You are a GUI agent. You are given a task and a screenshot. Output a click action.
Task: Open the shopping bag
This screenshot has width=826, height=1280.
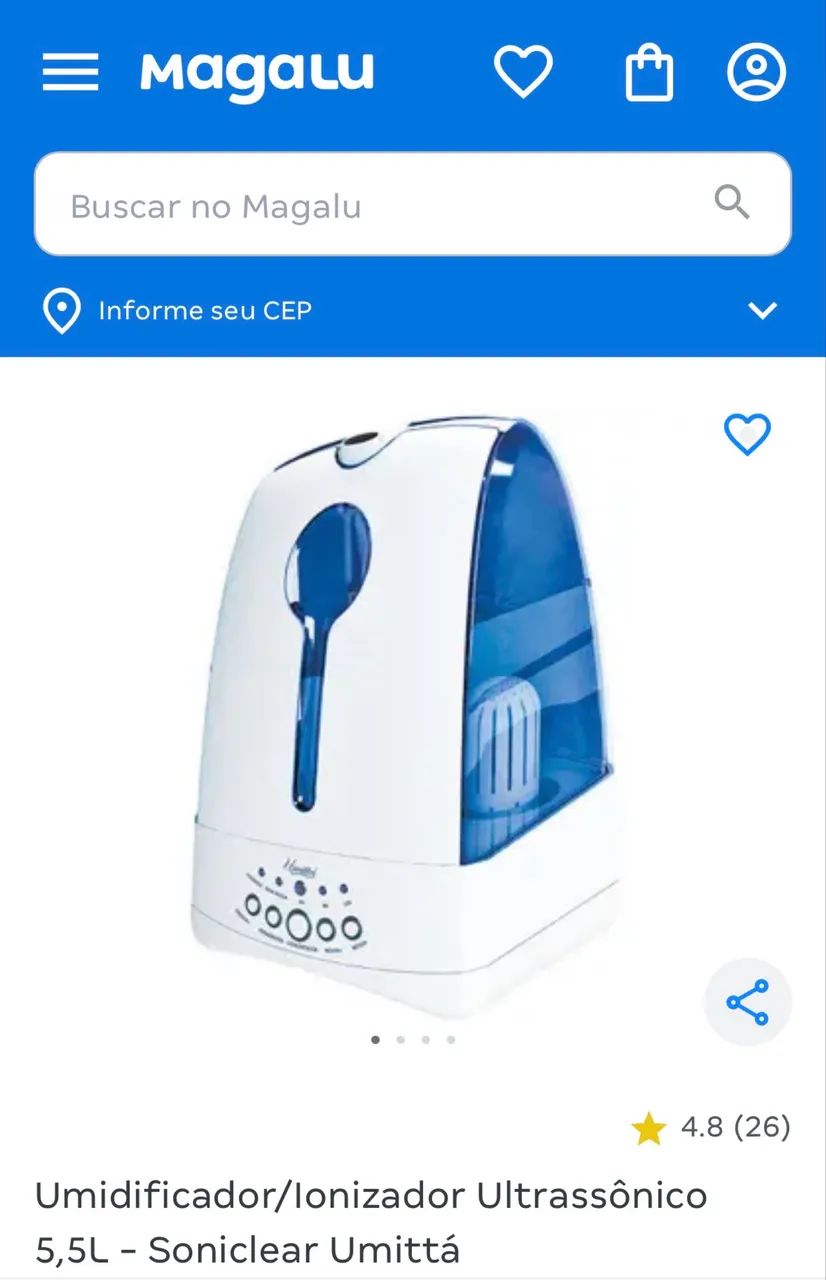tap(650, 71)
